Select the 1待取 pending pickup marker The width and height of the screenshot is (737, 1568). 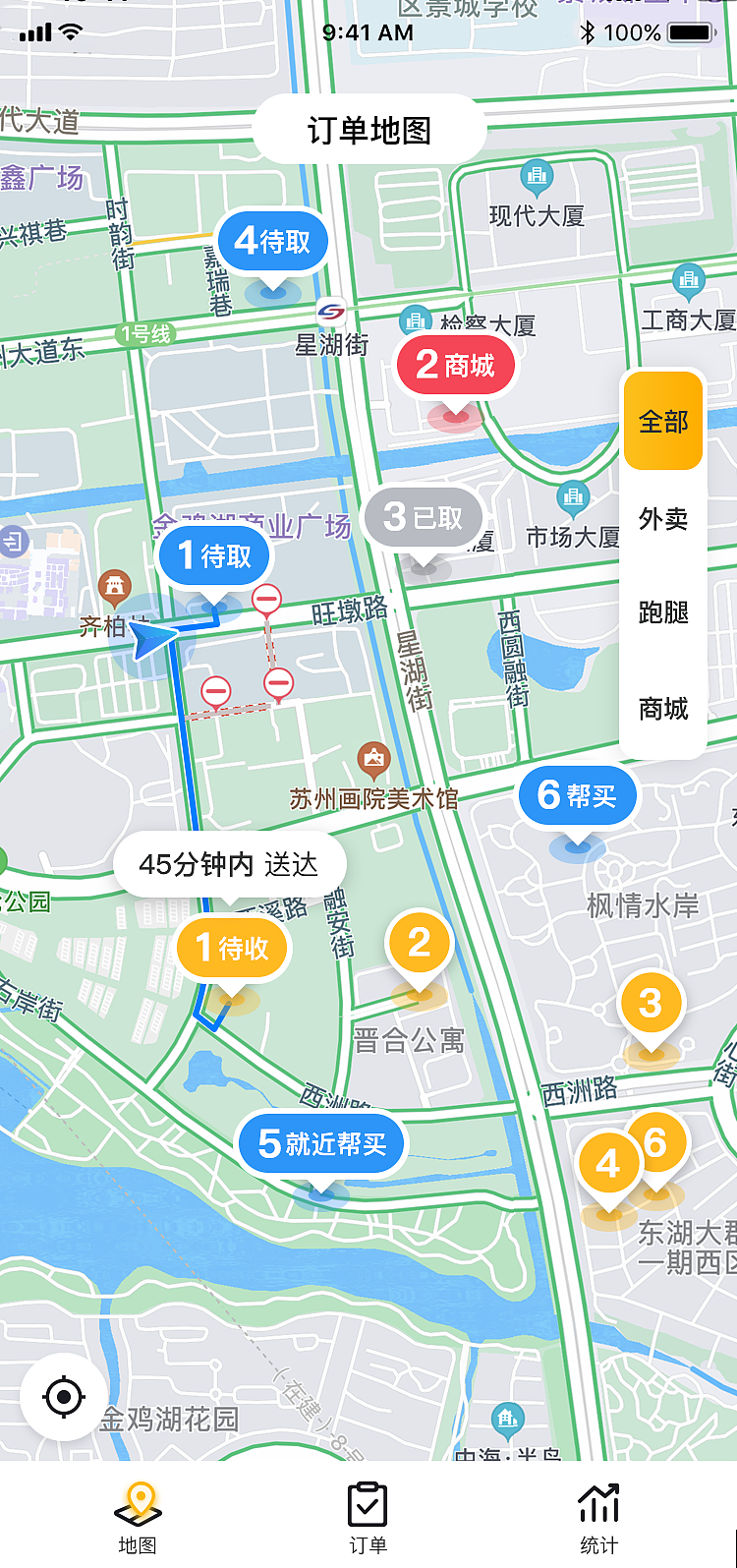(213, 554)
